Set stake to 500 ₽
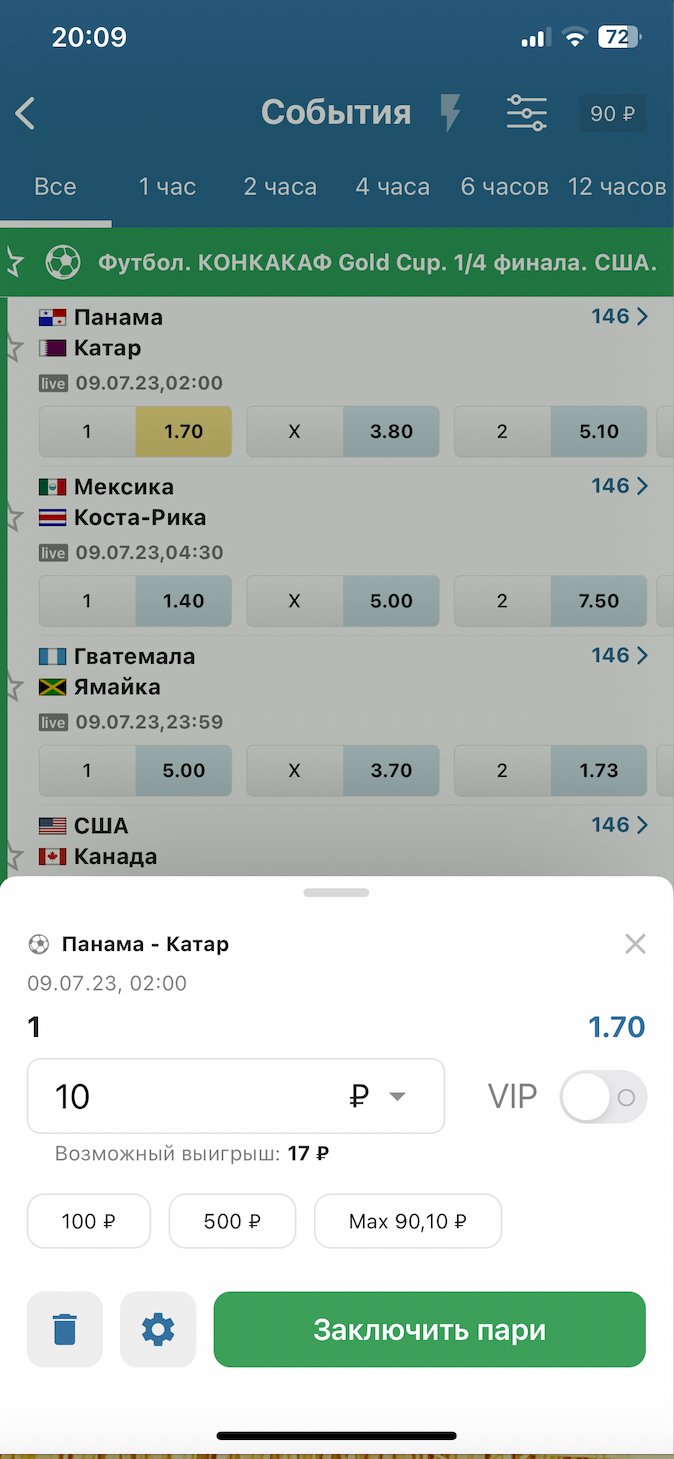The width and height of the screenshot is (674, 1459). 232,1221
